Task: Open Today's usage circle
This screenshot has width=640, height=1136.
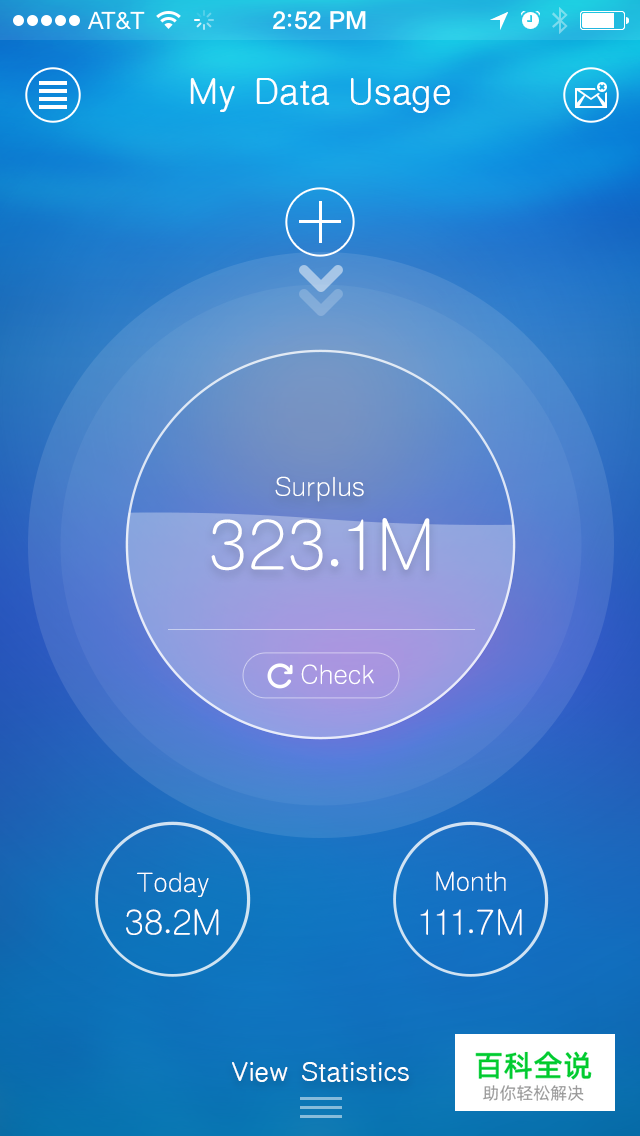Action: (x=172, y=899)
